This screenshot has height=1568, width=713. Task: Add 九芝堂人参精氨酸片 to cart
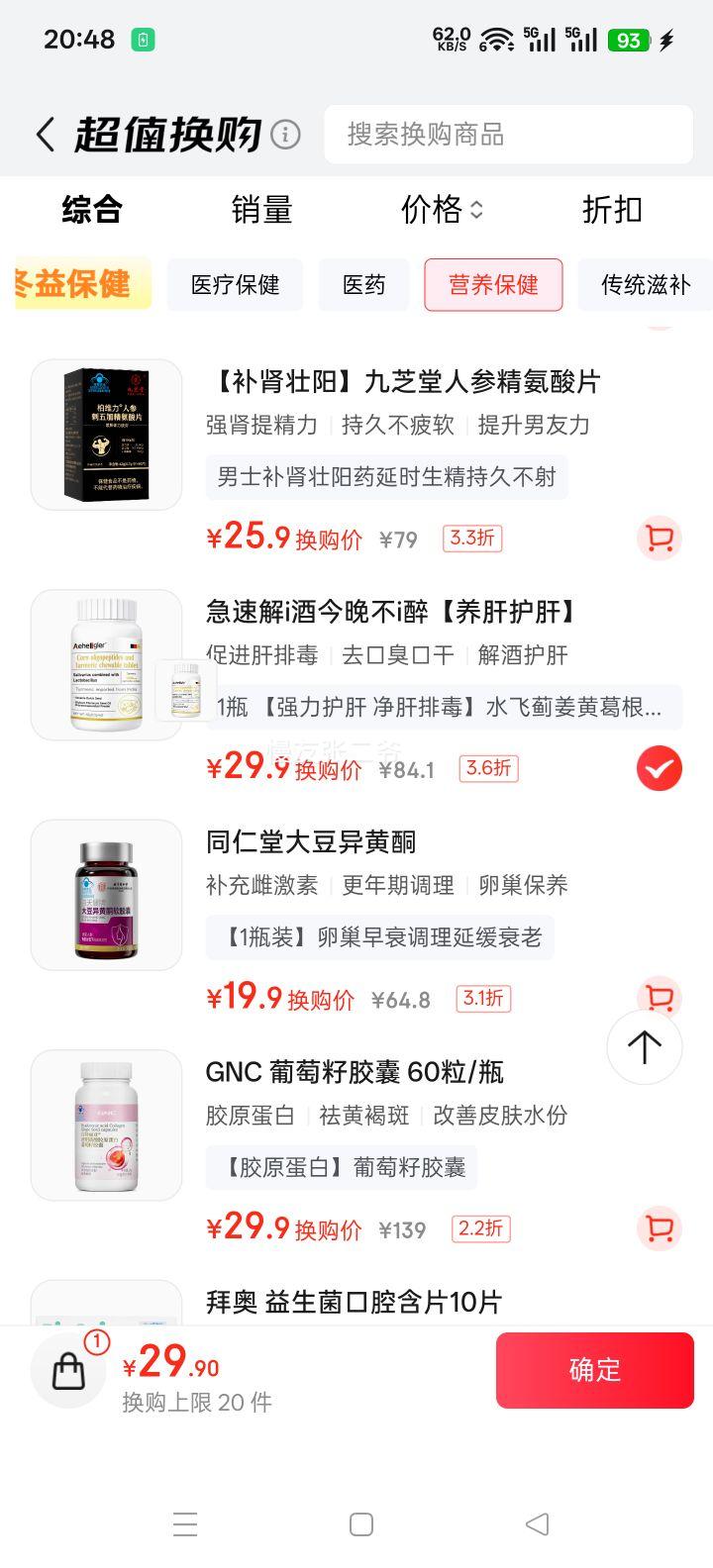659,539
